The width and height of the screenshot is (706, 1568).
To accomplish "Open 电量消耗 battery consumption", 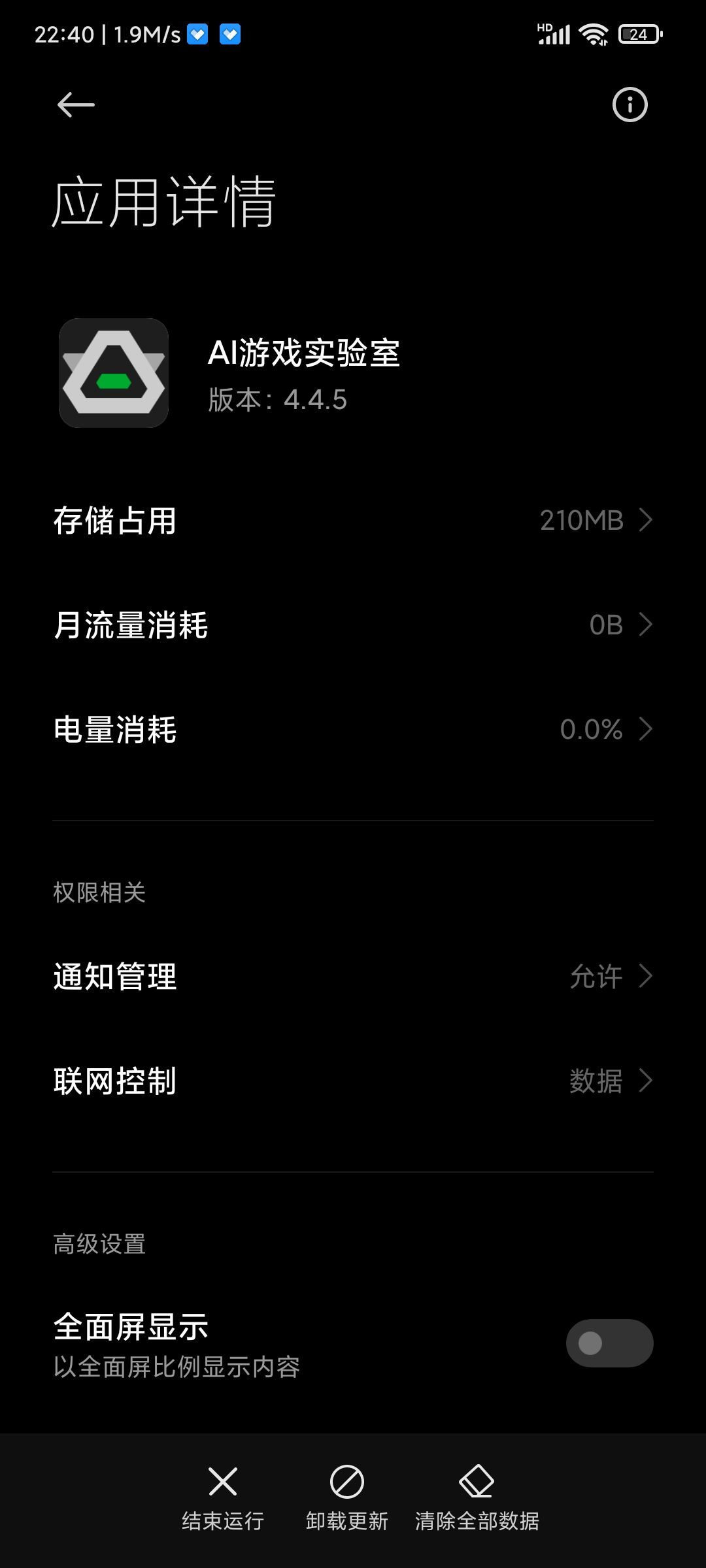I will coord(353,729).
